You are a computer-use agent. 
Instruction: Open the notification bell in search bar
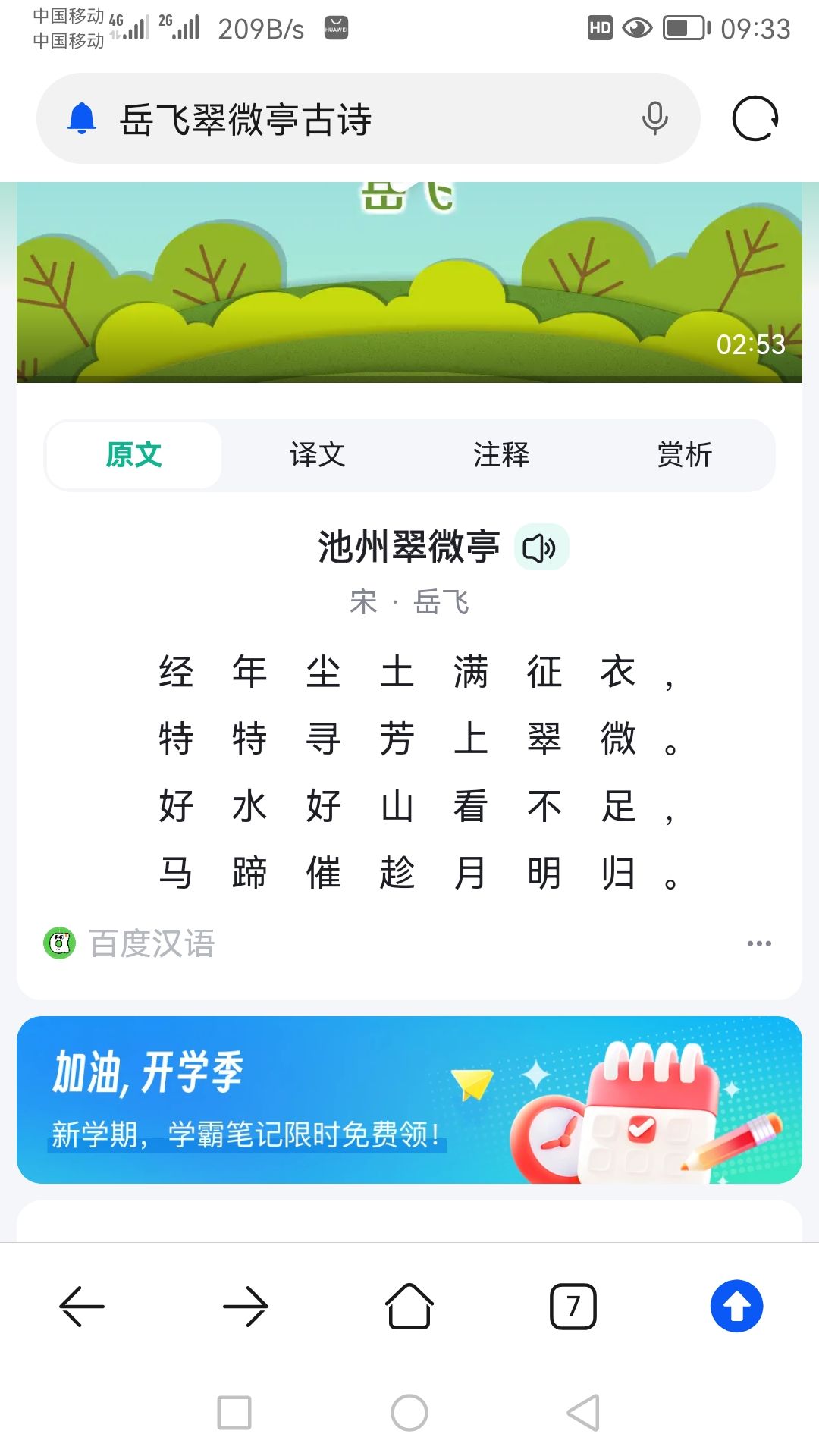[82, 119]
